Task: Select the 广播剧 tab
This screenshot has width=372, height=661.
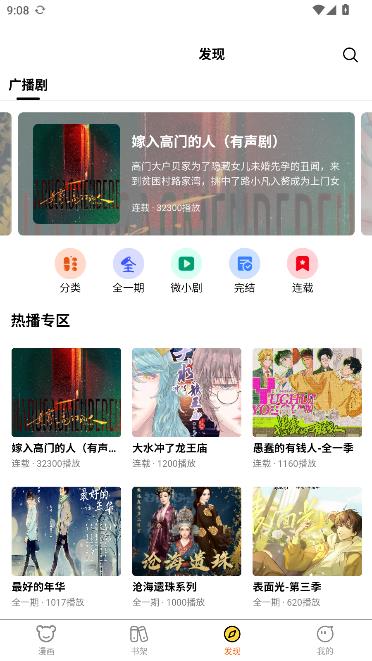Action: (28, 85)
